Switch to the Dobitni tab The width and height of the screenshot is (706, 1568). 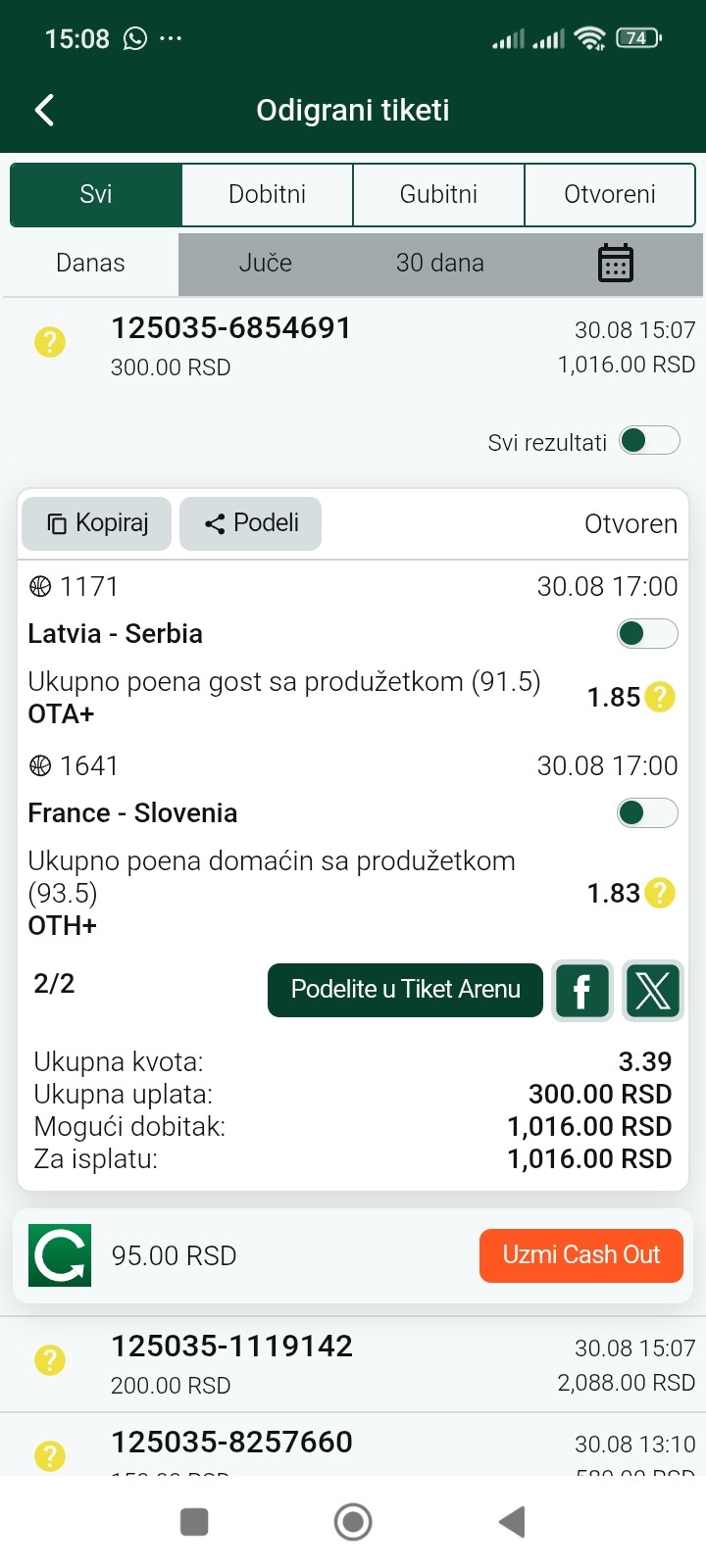267,194
